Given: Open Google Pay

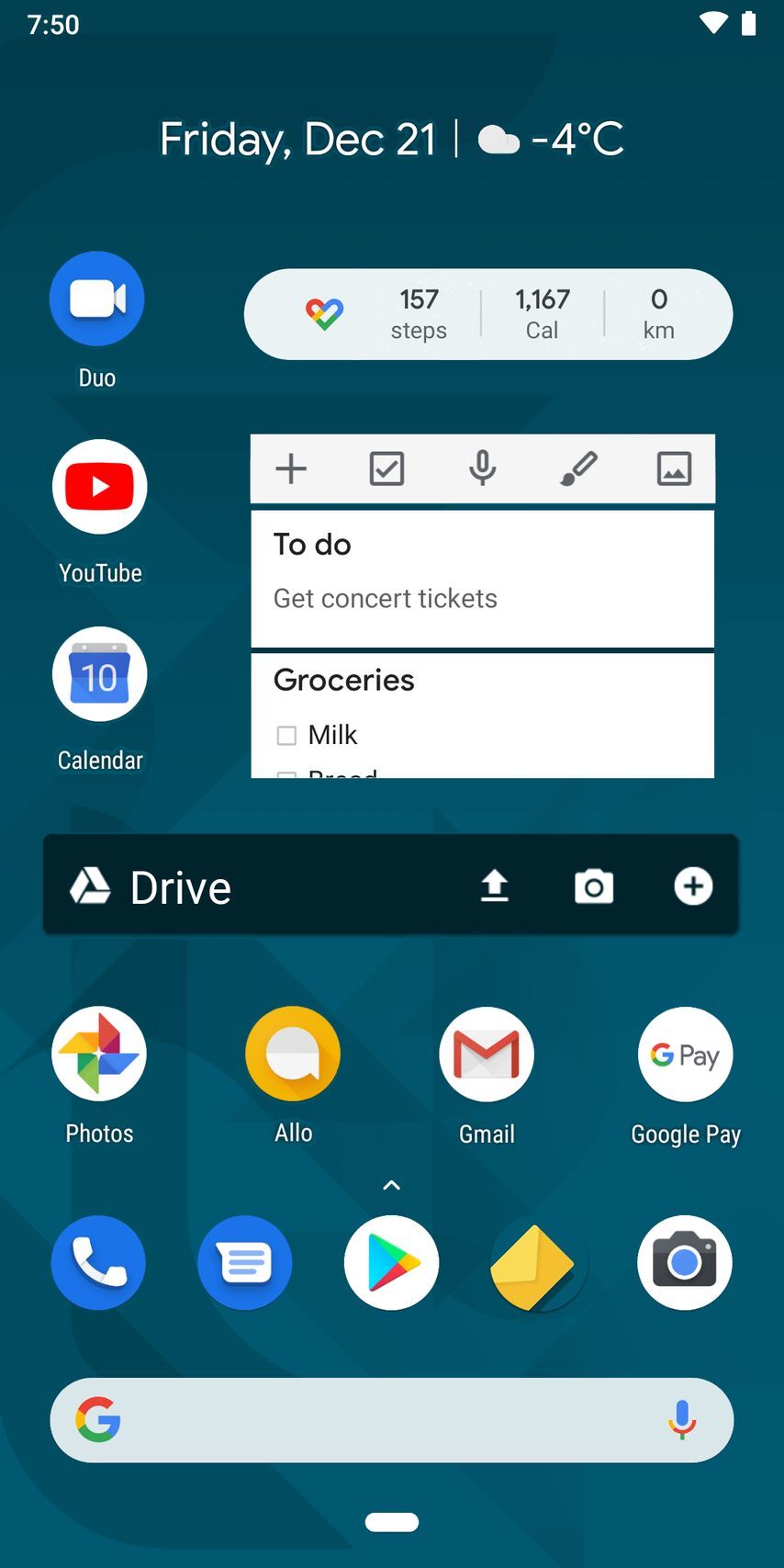Looking at the screenshot, I should [x=685, y=1054].
